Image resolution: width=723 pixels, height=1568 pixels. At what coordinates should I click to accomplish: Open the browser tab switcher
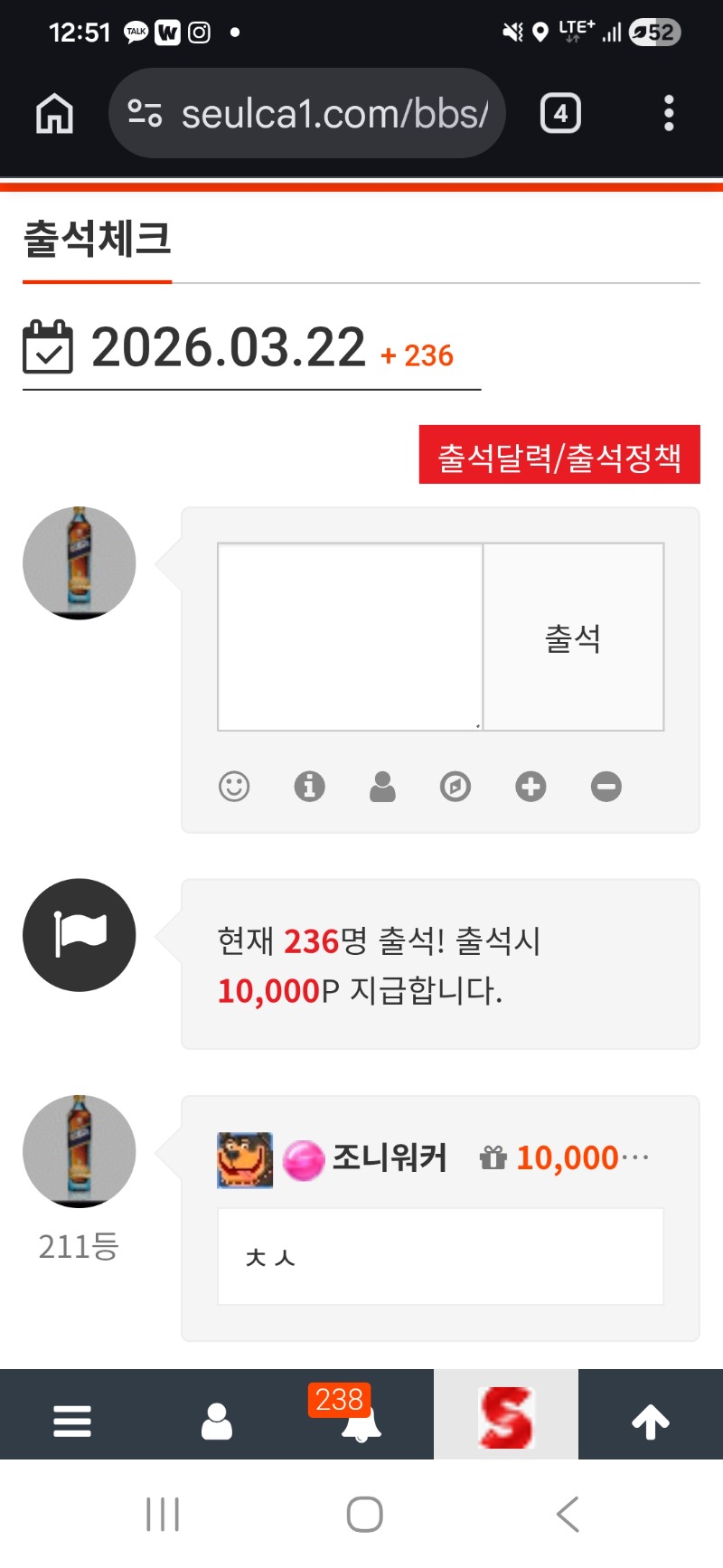[560, 114]
